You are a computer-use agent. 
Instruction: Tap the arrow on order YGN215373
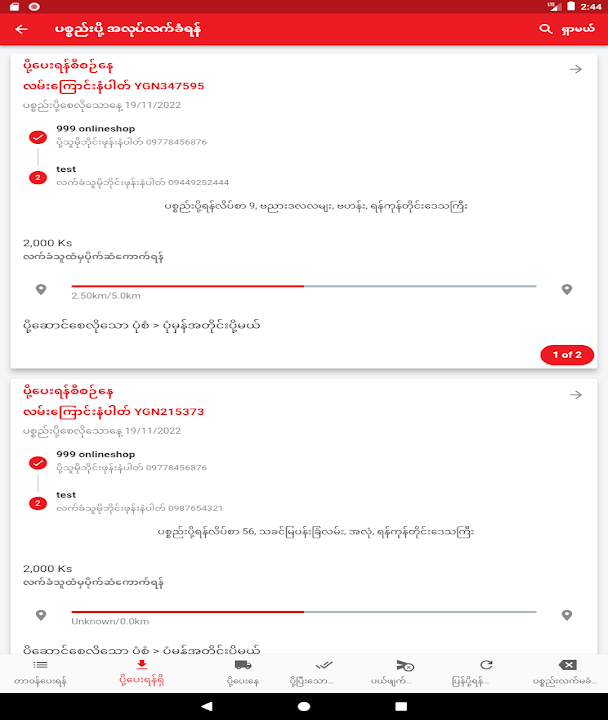[x=575, y=395]
